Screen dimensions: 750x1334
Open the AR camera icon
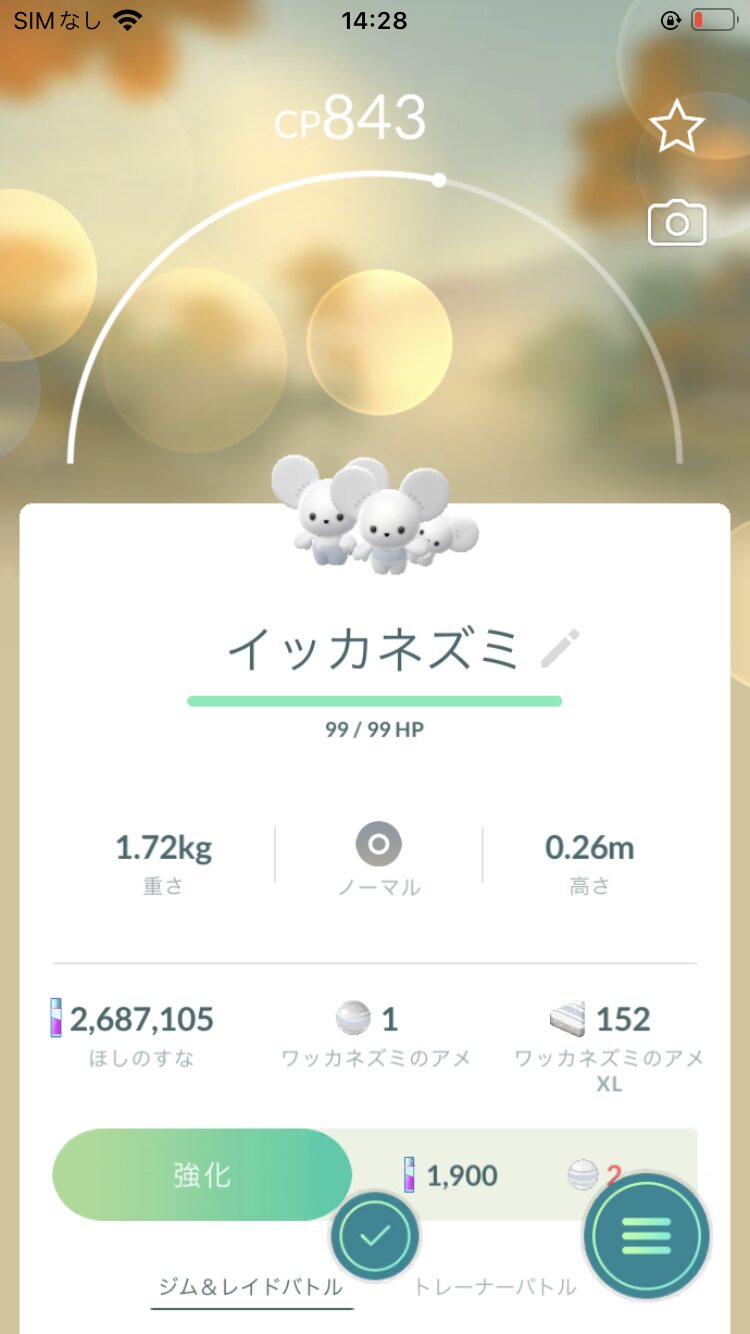677,223
